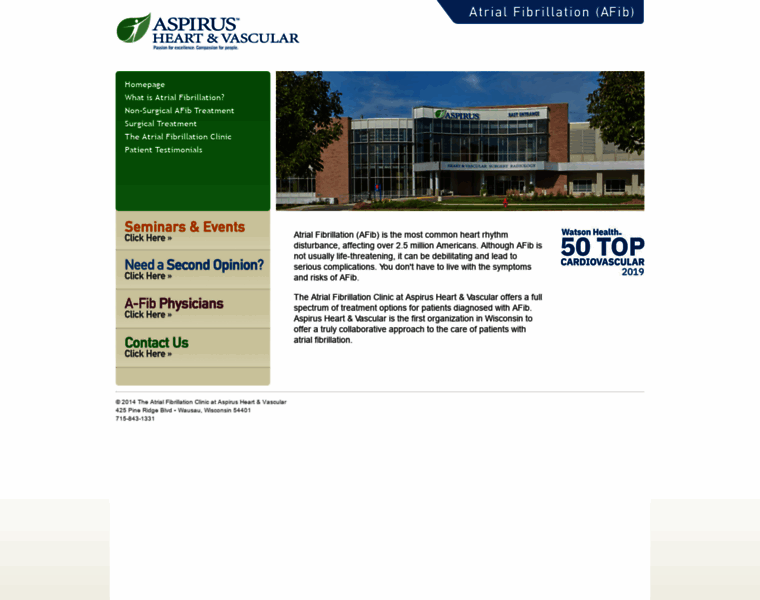Open the Homepage menu link
Screen dimensions: 760x600
[x=145, y=85]
